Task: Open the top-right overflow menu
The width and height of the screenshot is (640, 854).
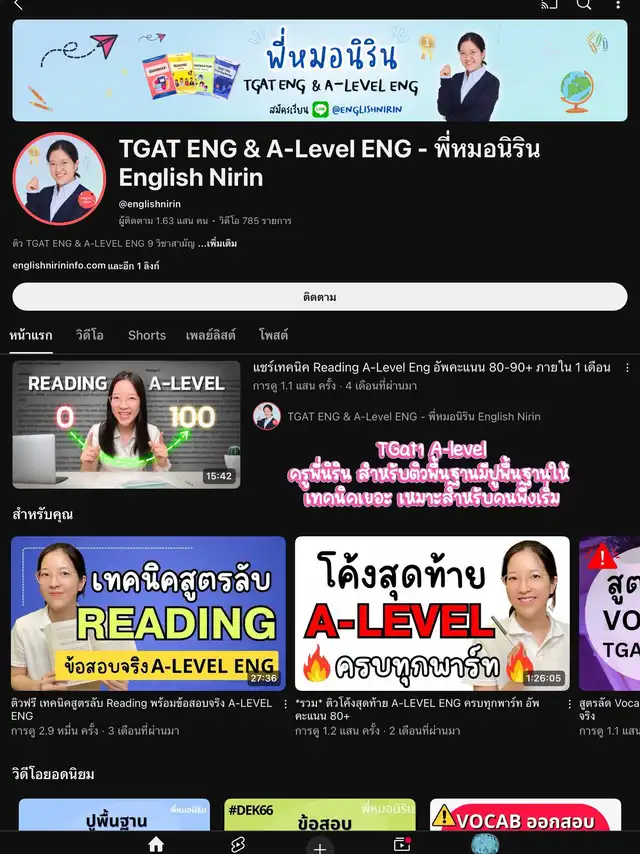Action: [x=618, y=4]
